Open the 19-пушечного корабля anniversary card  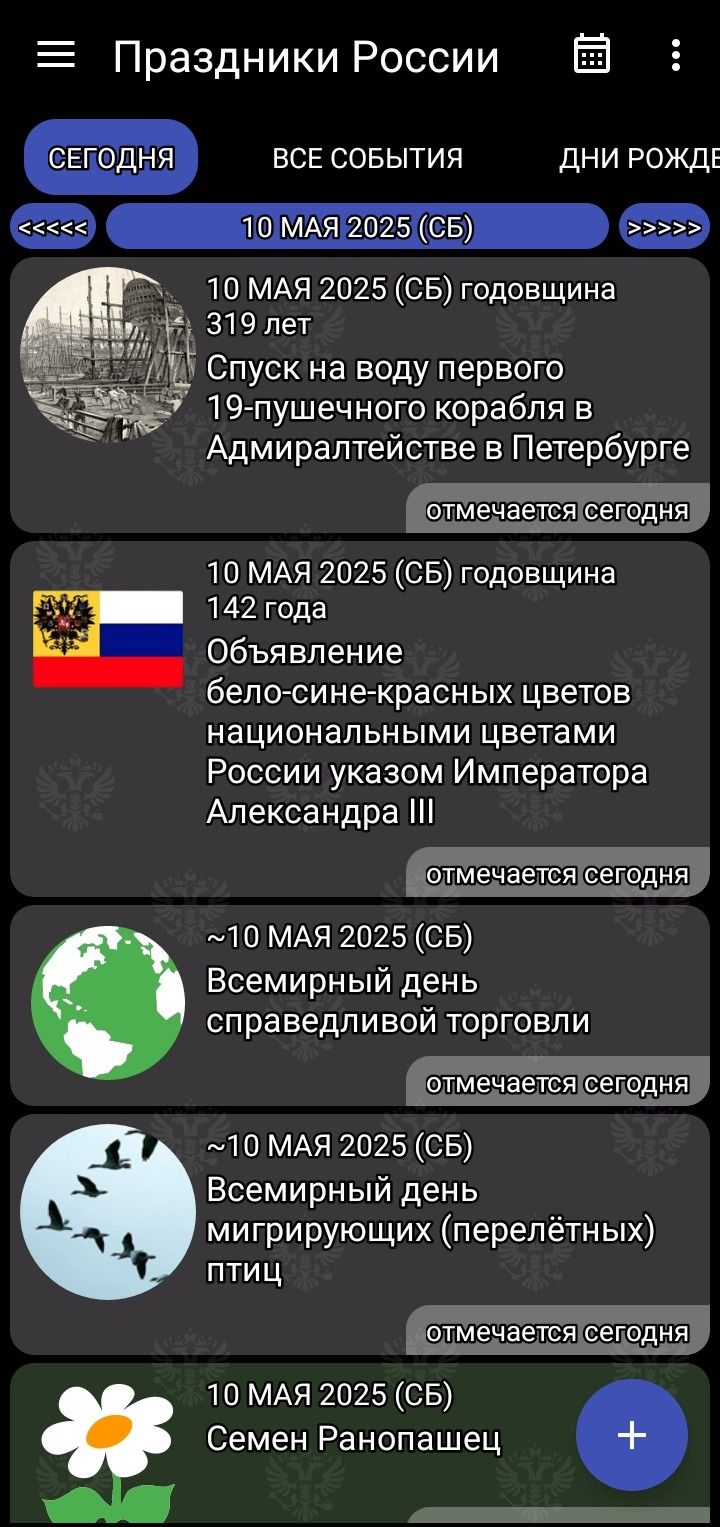click(x=360, y=394)
